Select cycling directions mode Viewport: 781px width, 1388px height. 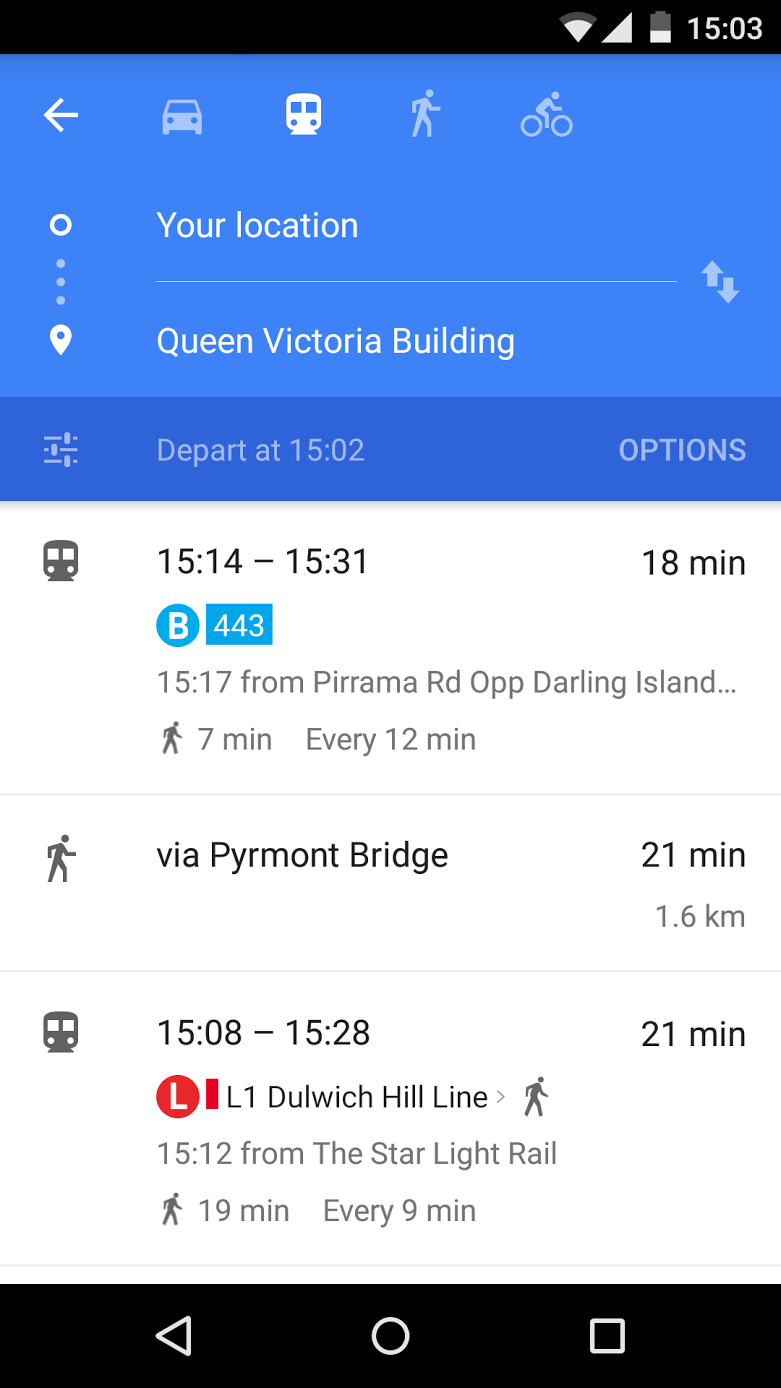545,114
